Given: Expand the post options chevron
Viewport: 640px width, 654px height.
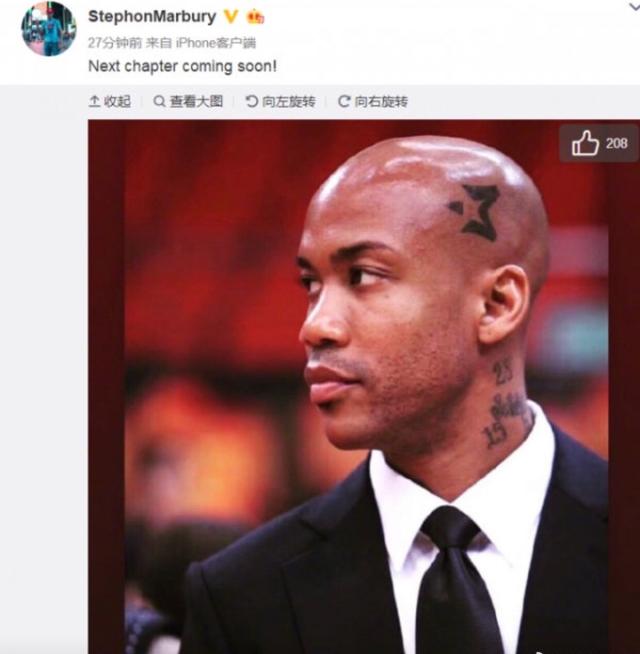Looking at the screenshot, I should pyautogui.click(x=632, y=8).
